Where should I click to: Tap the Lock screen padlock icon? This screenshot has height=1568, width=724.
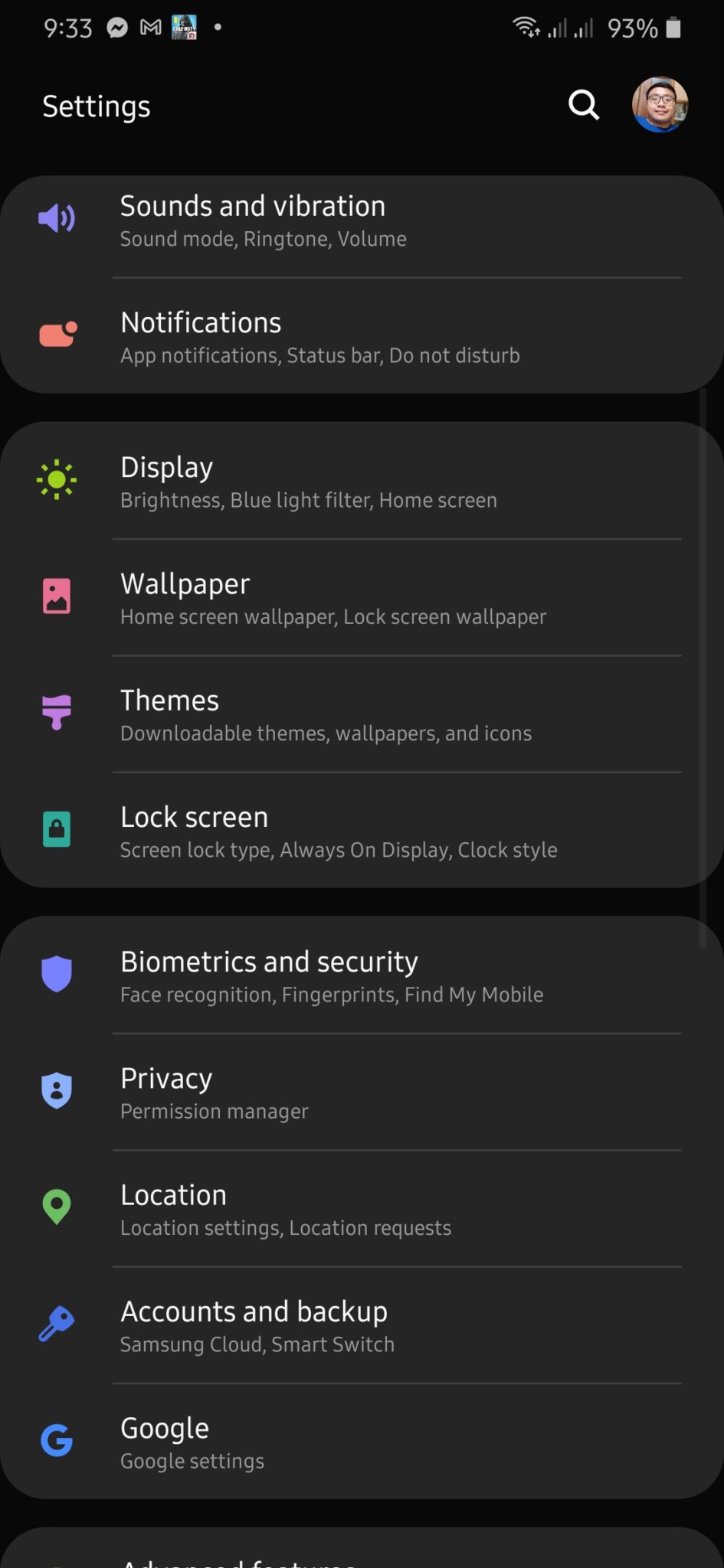pos(57,829)
